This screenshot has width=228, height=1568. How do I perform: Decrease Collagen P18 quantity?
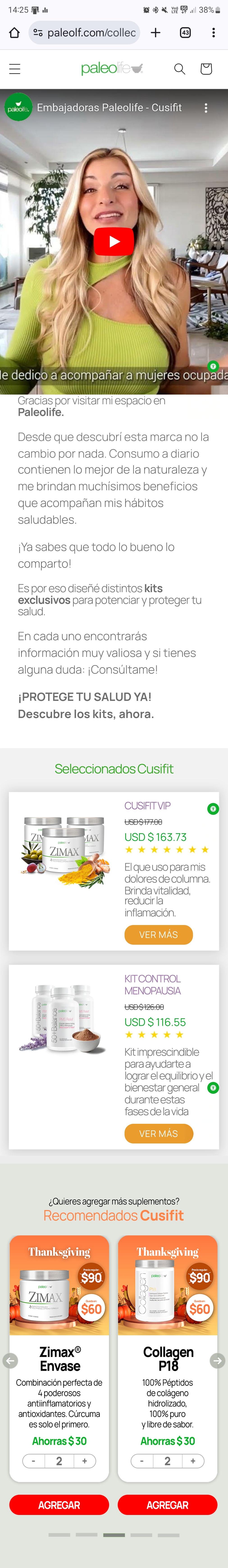(142, 1461)
